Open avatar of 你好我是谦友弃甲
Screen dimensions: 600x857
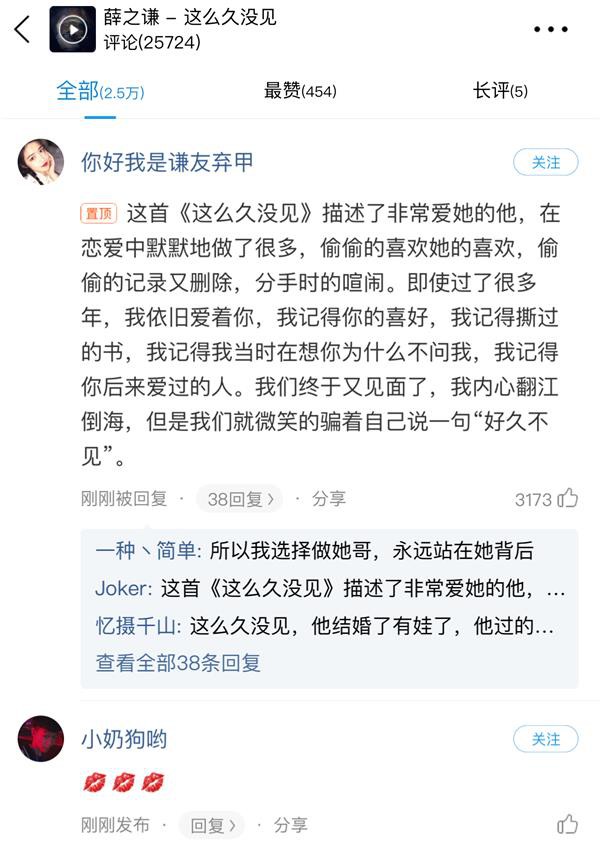[x=41, y=162]
